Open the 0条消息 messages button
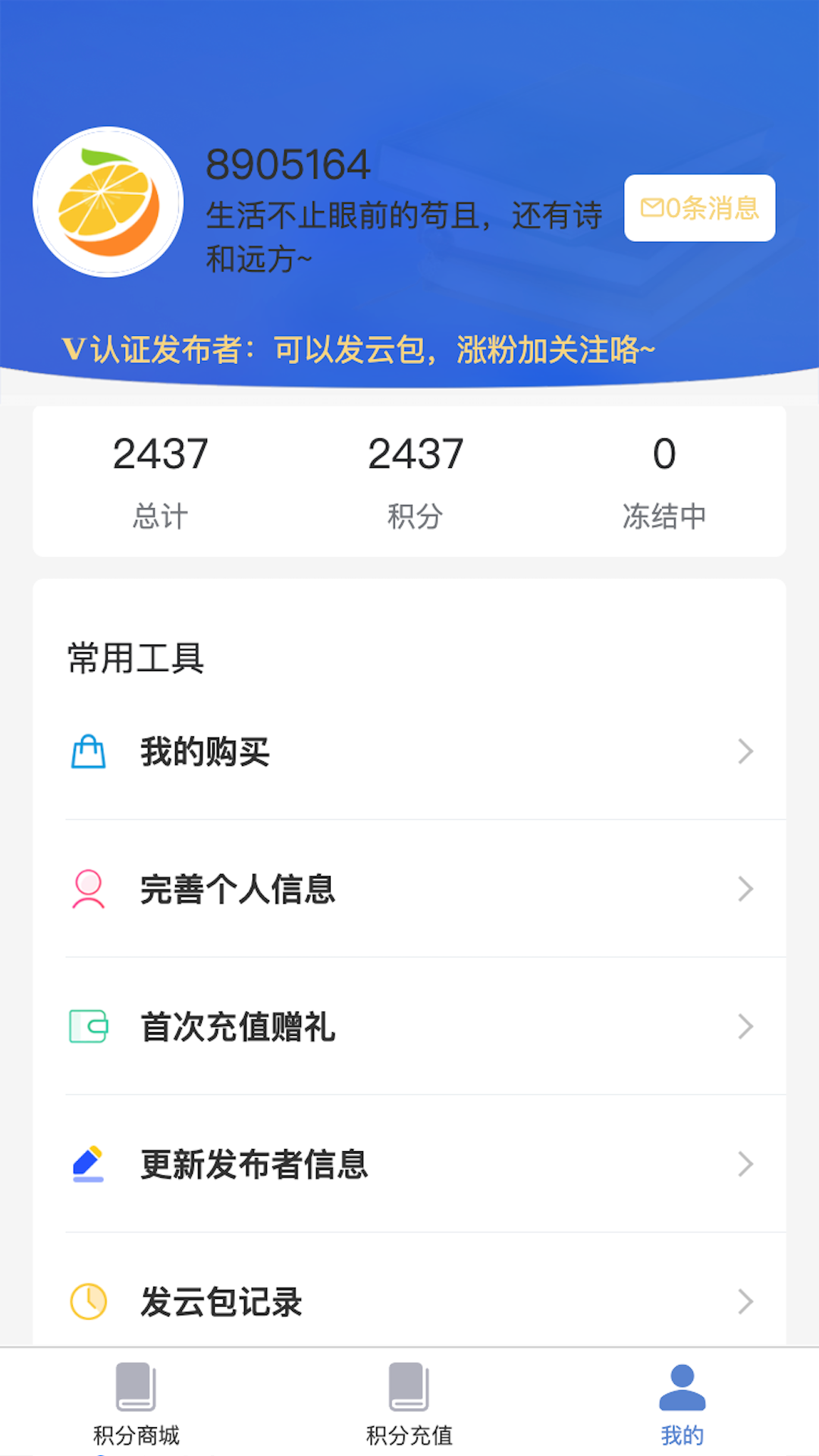The height and width of the screenshot is (1456, 819). [699, 209]
